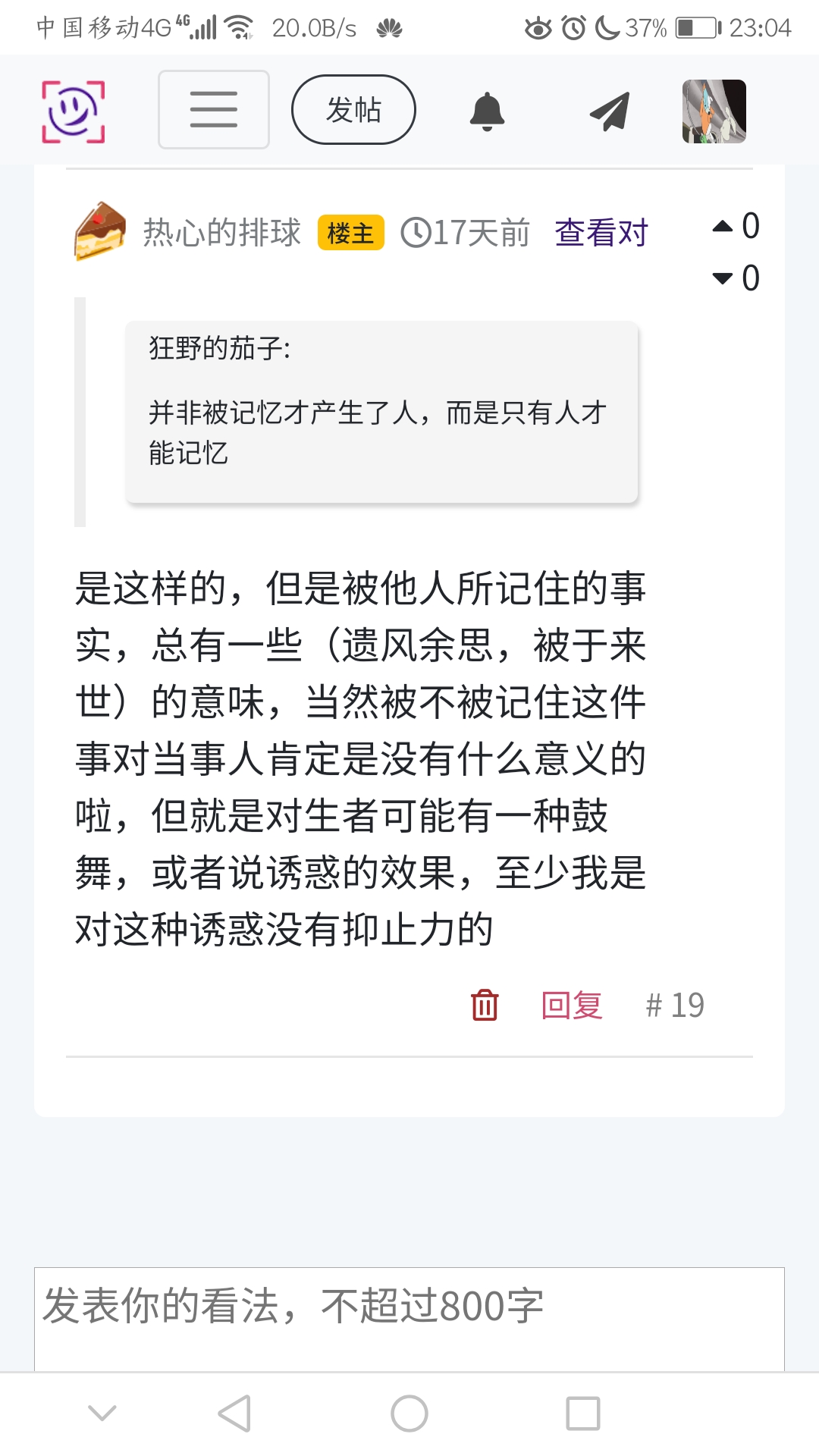819x1456 pixels.
Task: Open private messages paper plane icon
Action: (610, 111)
